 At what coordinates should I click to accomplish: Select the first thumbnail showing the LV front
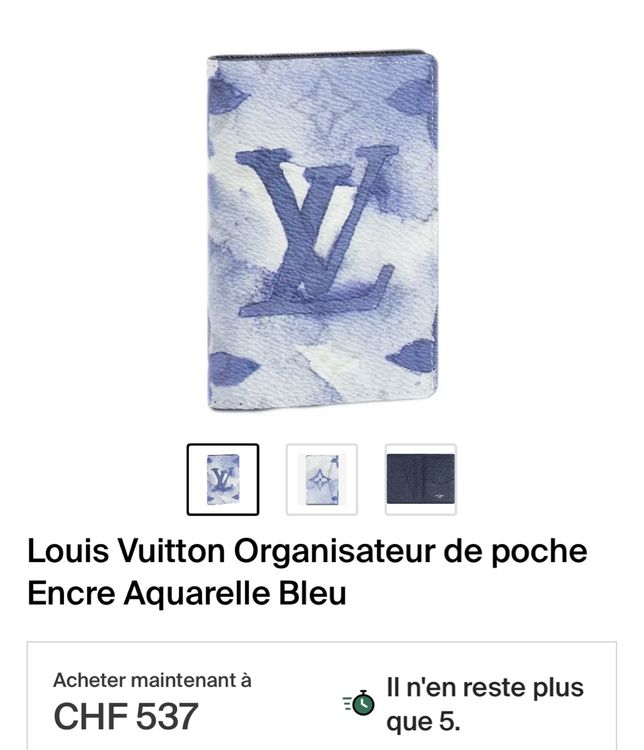click(x=222, y=479)
